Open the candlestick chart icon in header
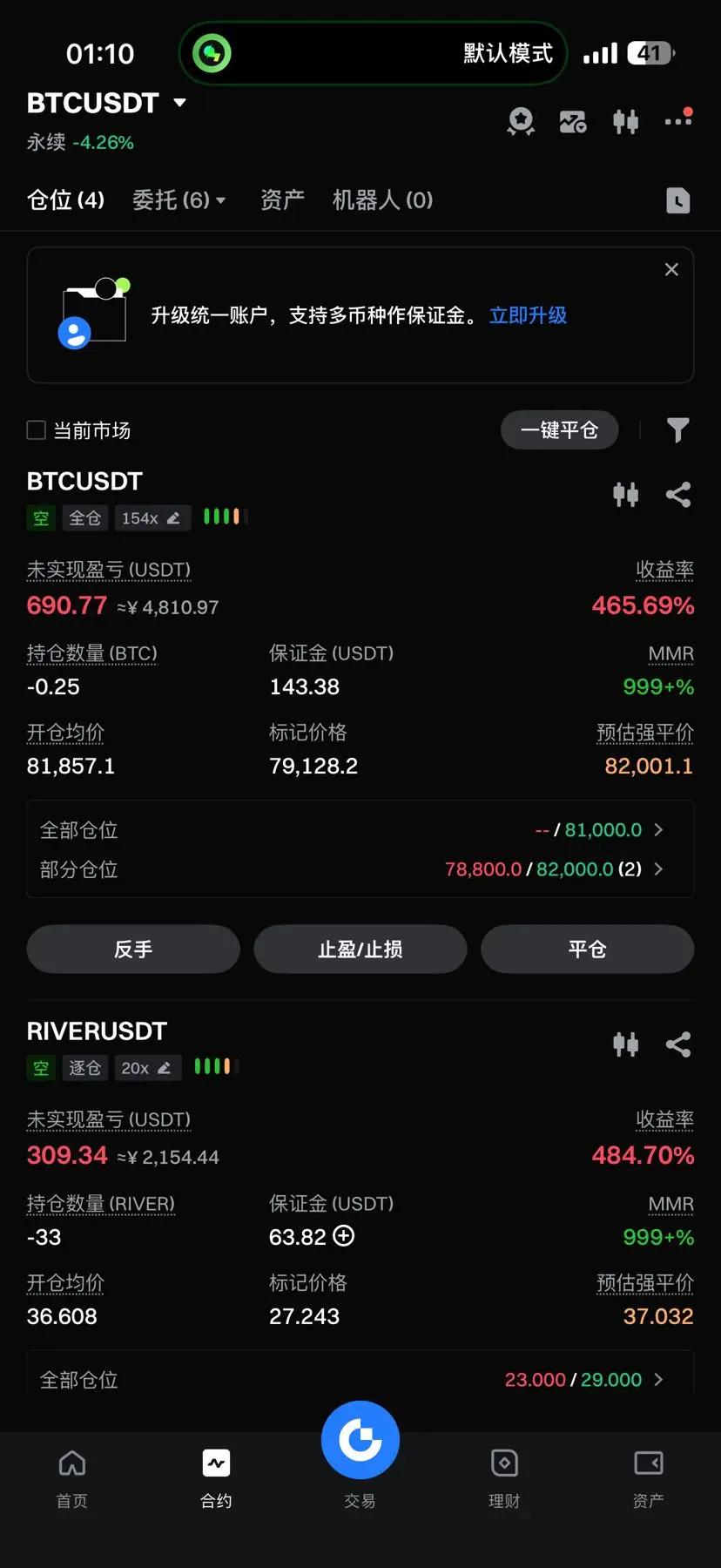 [625, 121]
